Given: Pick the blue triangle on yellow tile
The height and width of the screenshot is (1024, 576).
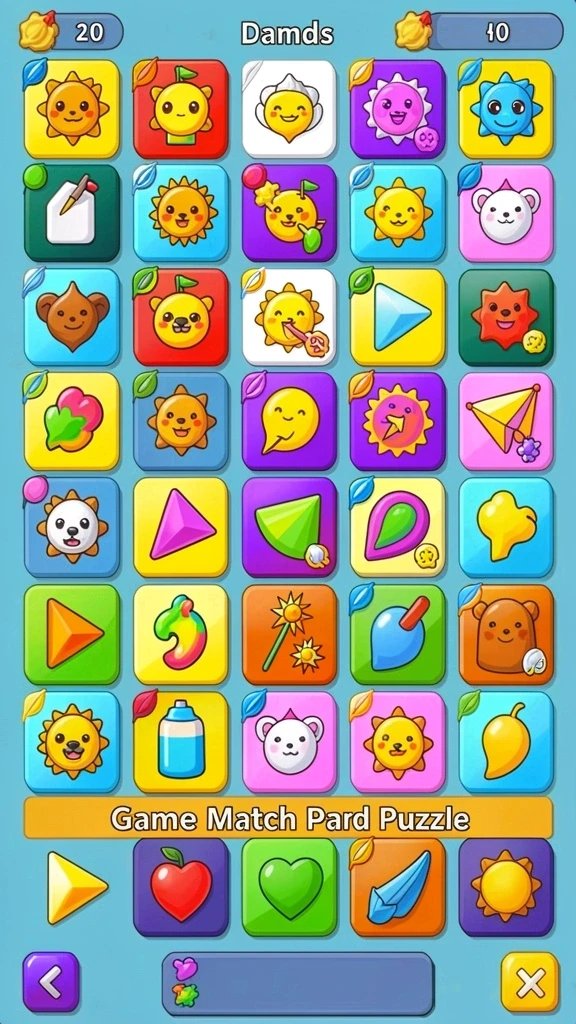Looking at the screenshot, I should tap(398, 317).
